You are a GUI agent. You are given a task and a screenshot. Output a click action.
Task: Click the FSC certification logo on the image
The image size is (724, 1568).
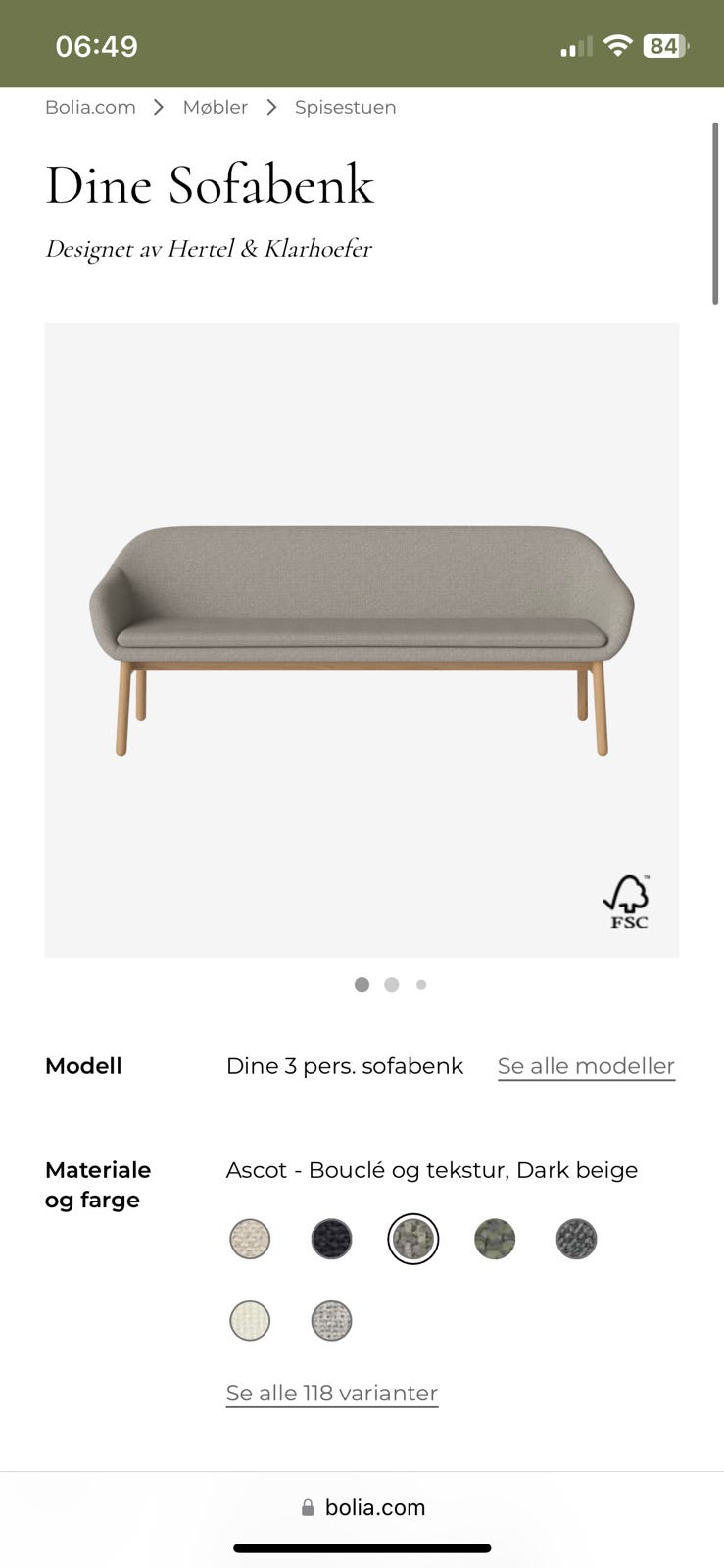[x=628, y=900]
